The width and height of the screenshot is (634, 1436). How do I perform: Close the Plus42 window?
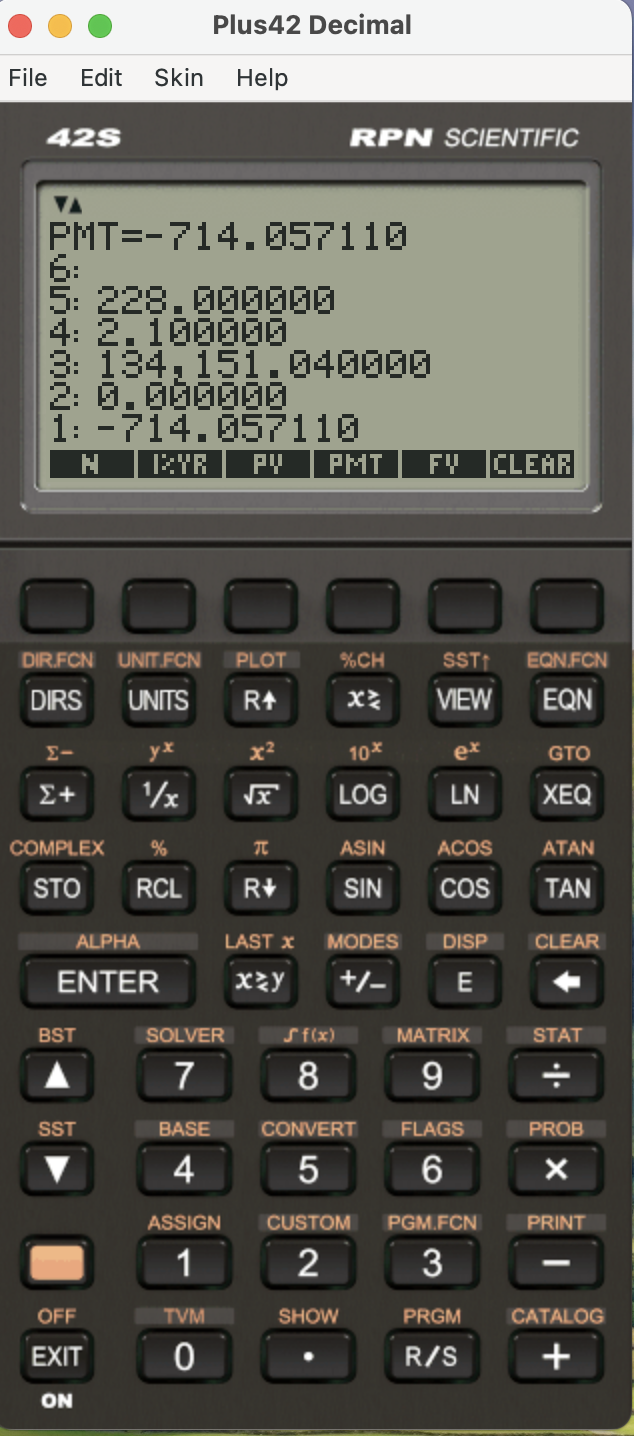click(21, 26)
